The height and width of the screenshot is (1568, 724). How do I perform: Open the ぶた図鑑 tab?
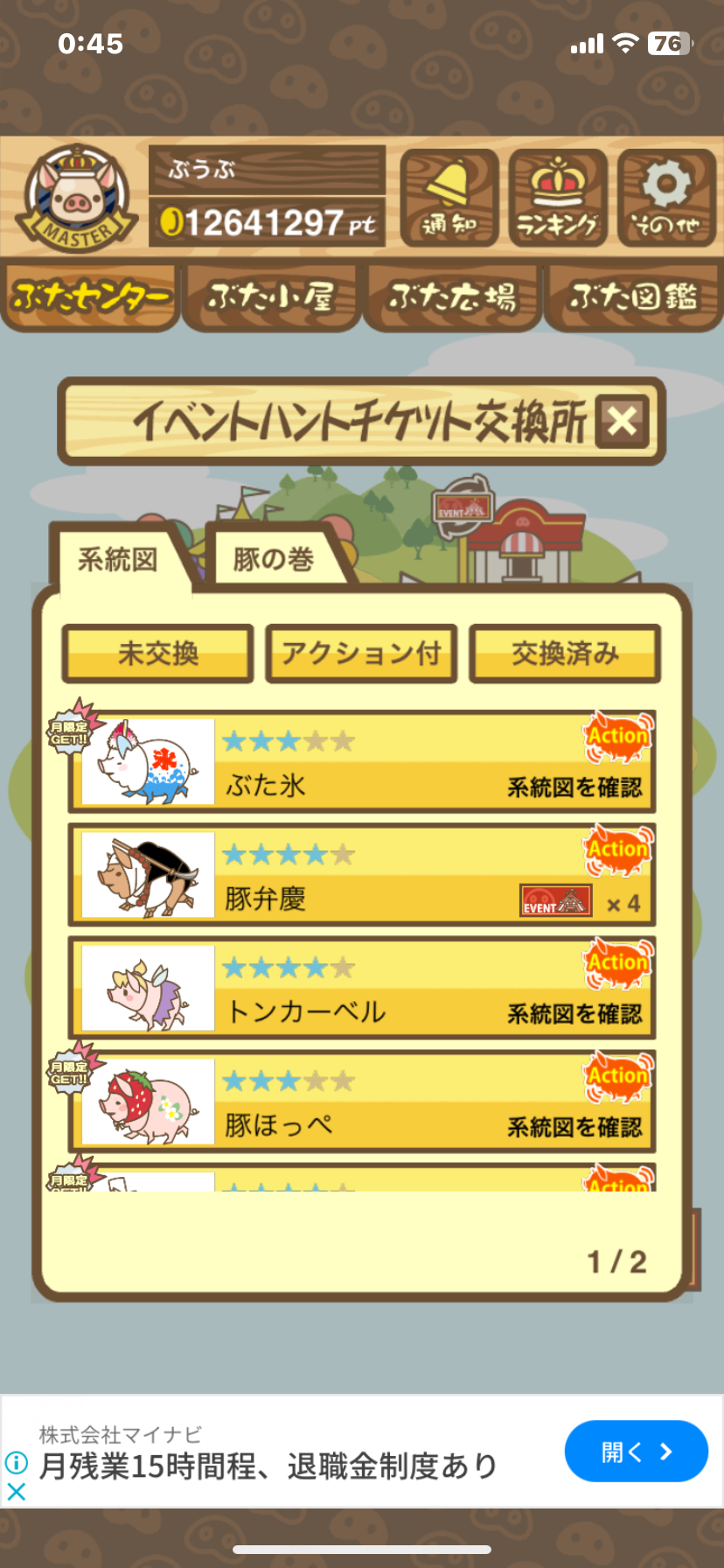pos(634,297)
